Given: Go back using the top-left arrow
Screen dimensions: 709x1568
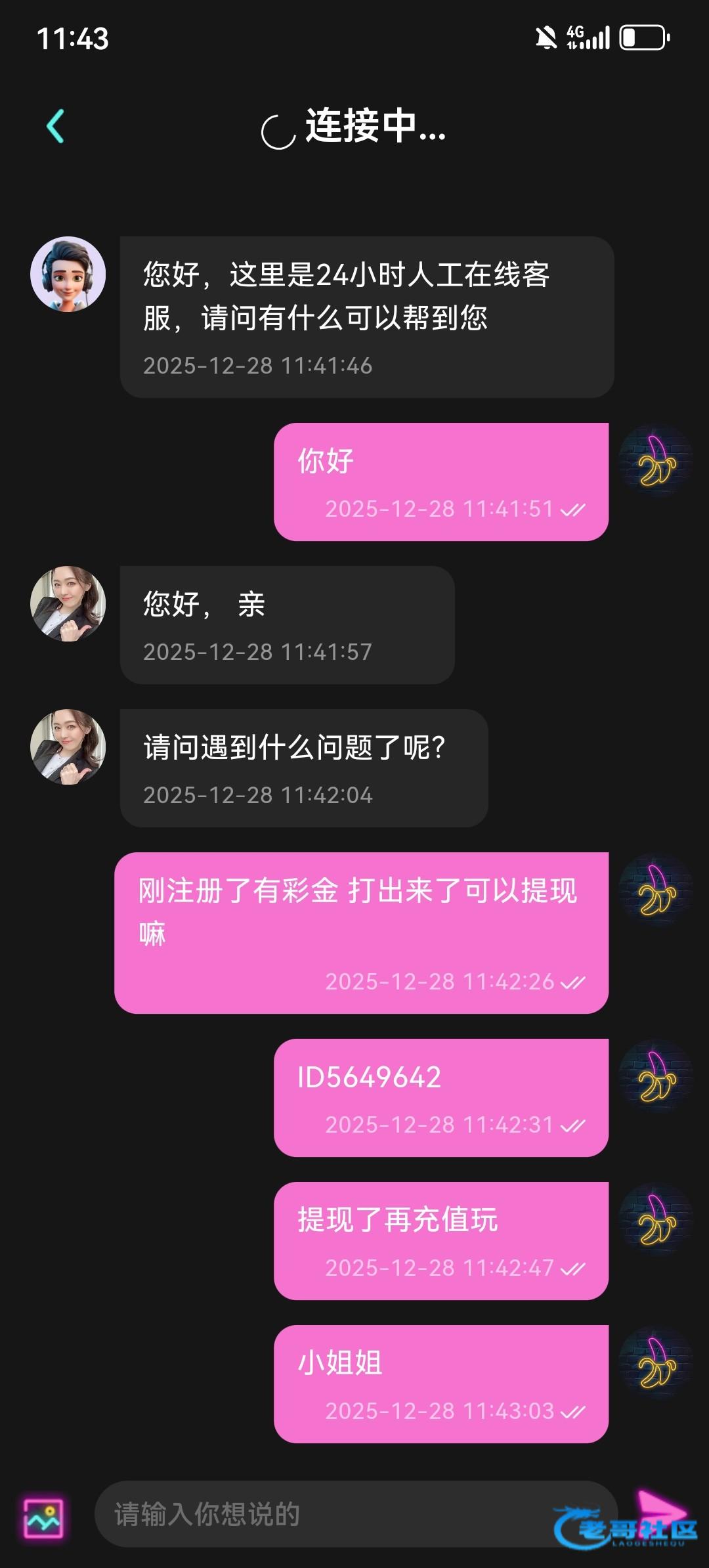Looking at the screenshot, I should click(56, 126).
